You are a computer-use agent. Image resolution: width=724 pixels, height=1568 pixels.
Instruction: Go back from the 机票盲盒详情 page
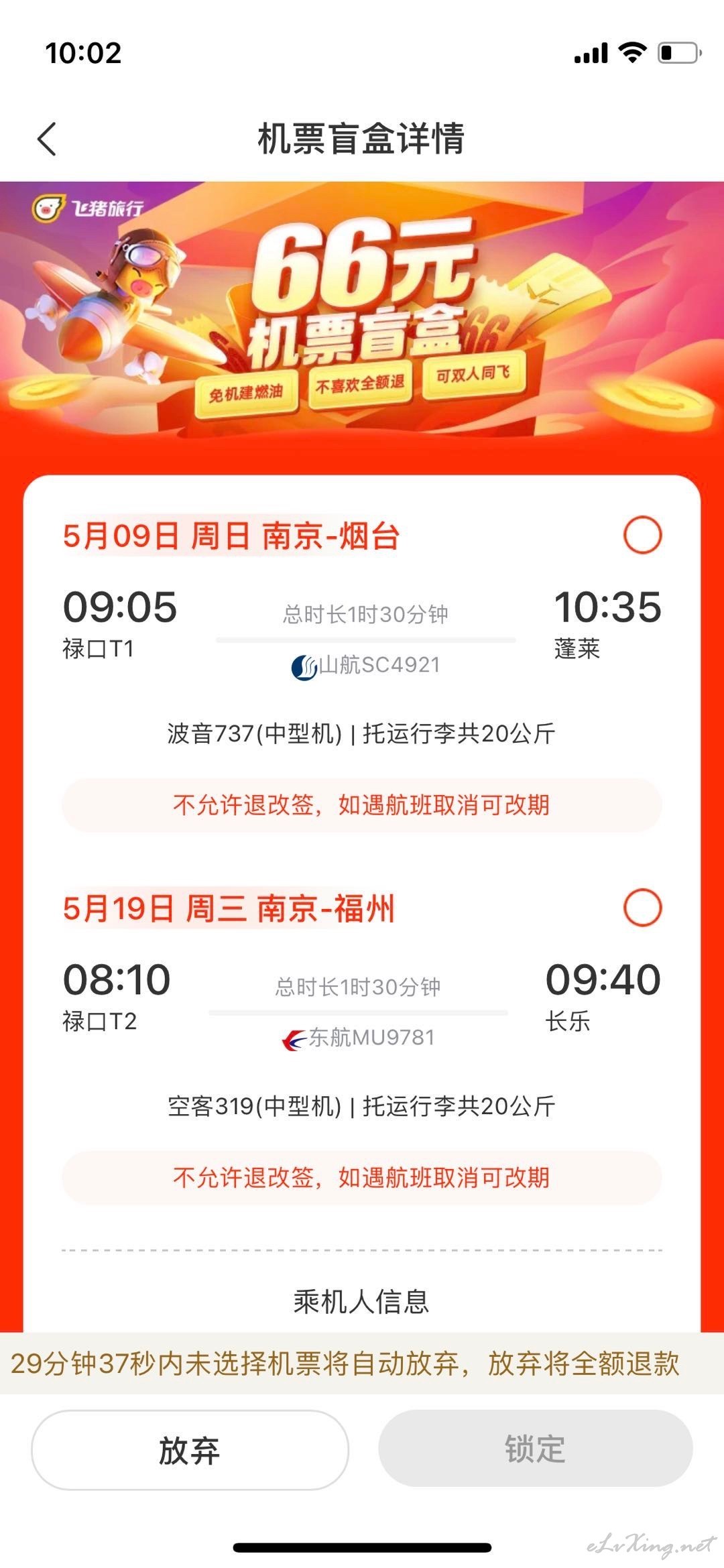tap(47, 139)
